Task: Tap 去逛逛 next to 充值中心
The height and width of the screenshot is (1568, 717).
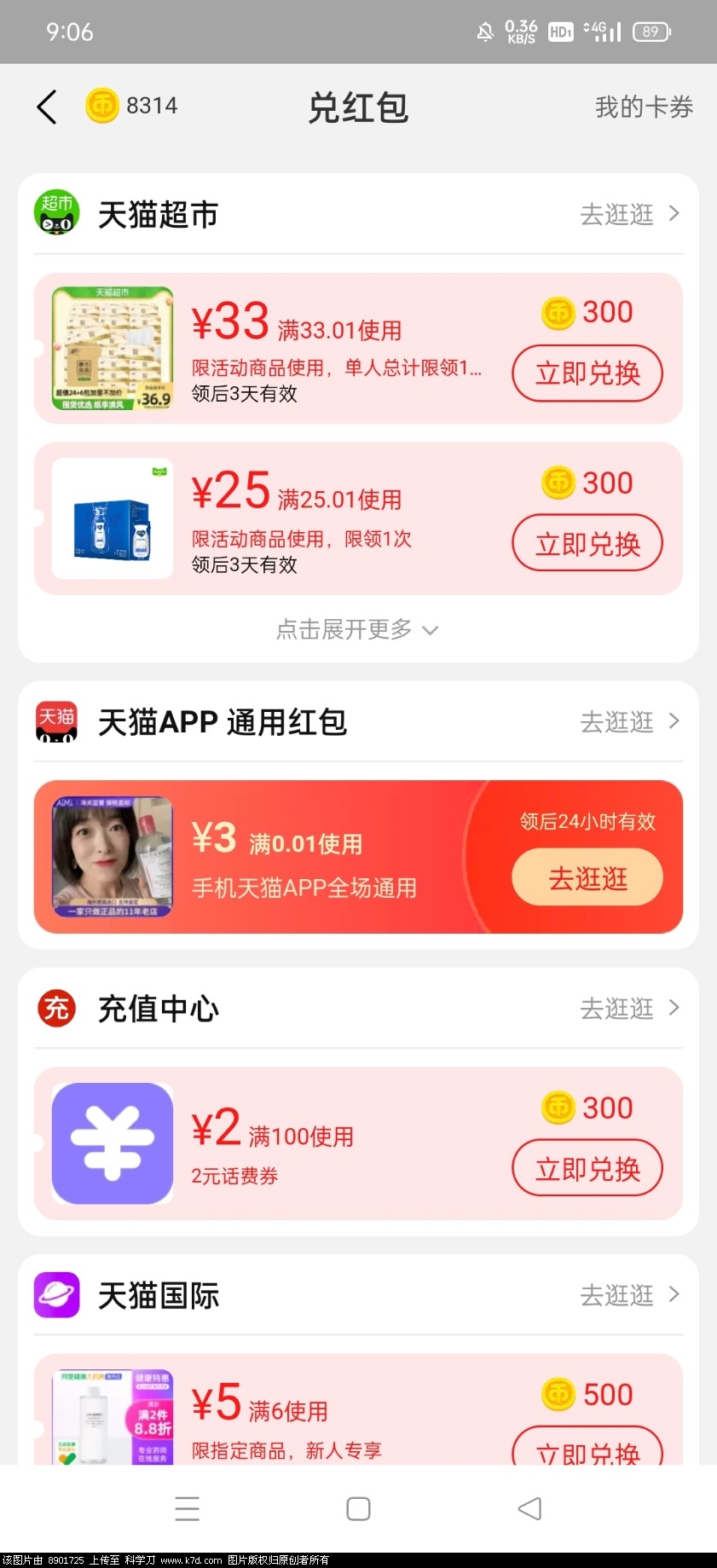Action: (x=629, y=1009)
